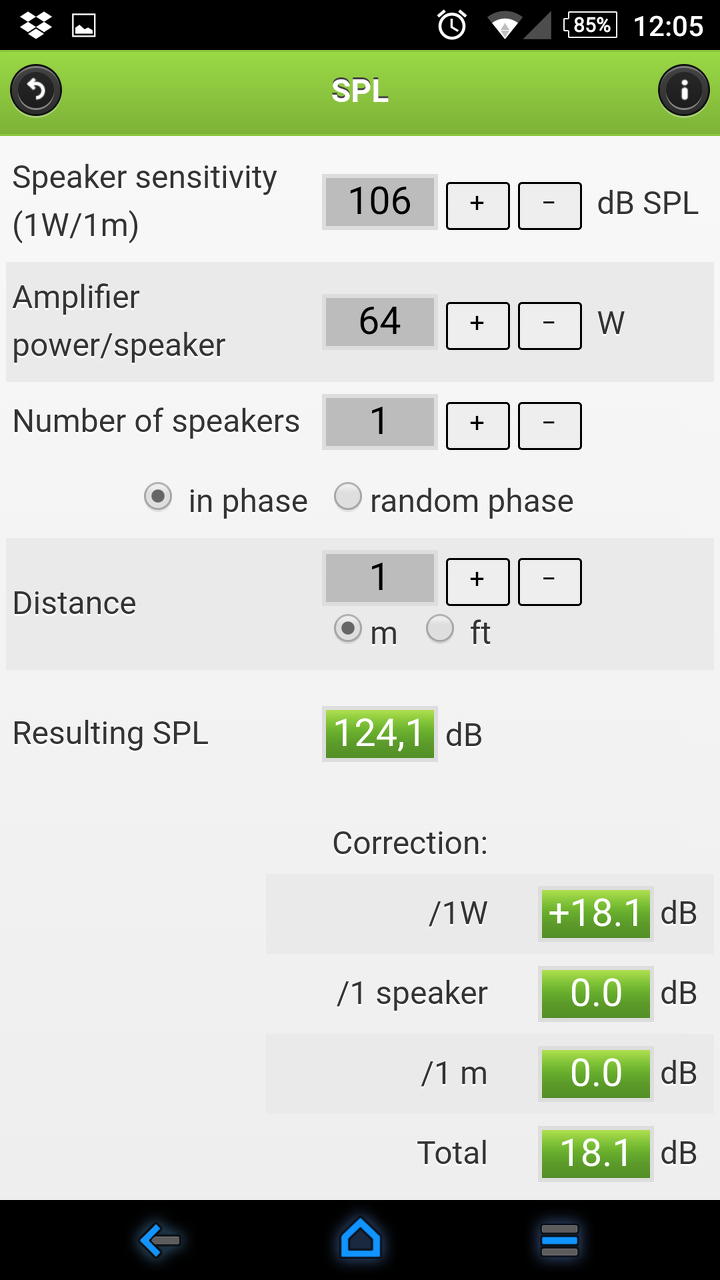Image resolution: width=720 pixels, height=1280 pixels.
Task: Decrease amplifier power with the minus button
Action: coord(549,325)
